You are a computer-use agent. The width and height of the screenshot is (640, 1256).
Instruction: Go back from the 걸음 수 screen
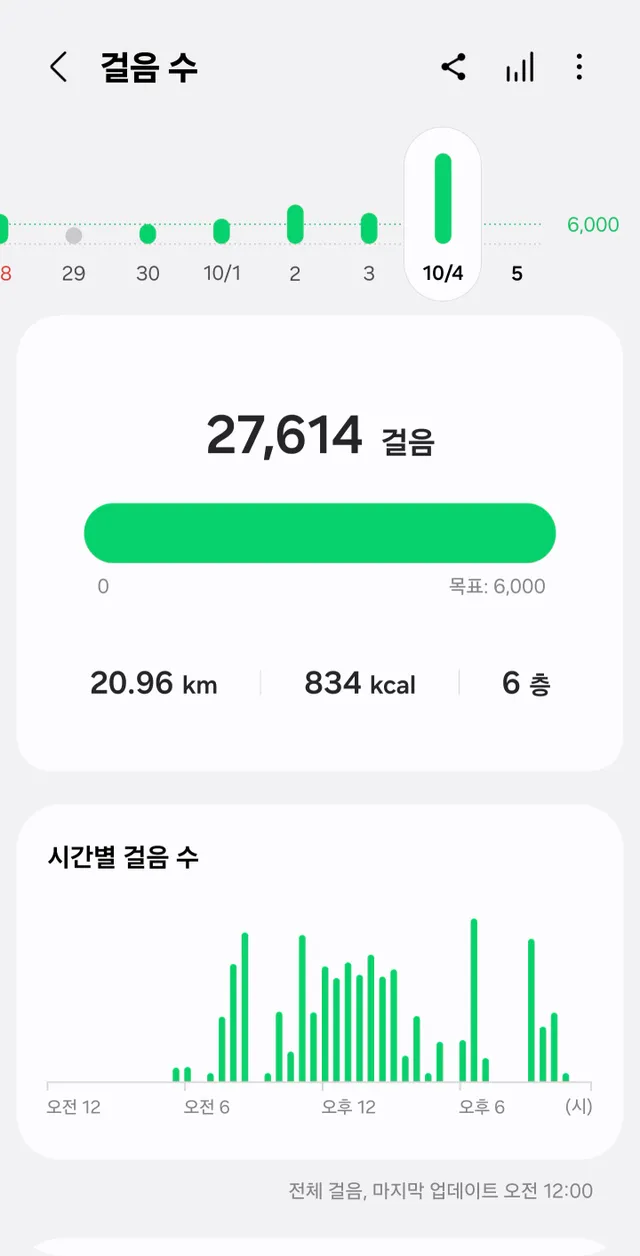click(58, 68)
